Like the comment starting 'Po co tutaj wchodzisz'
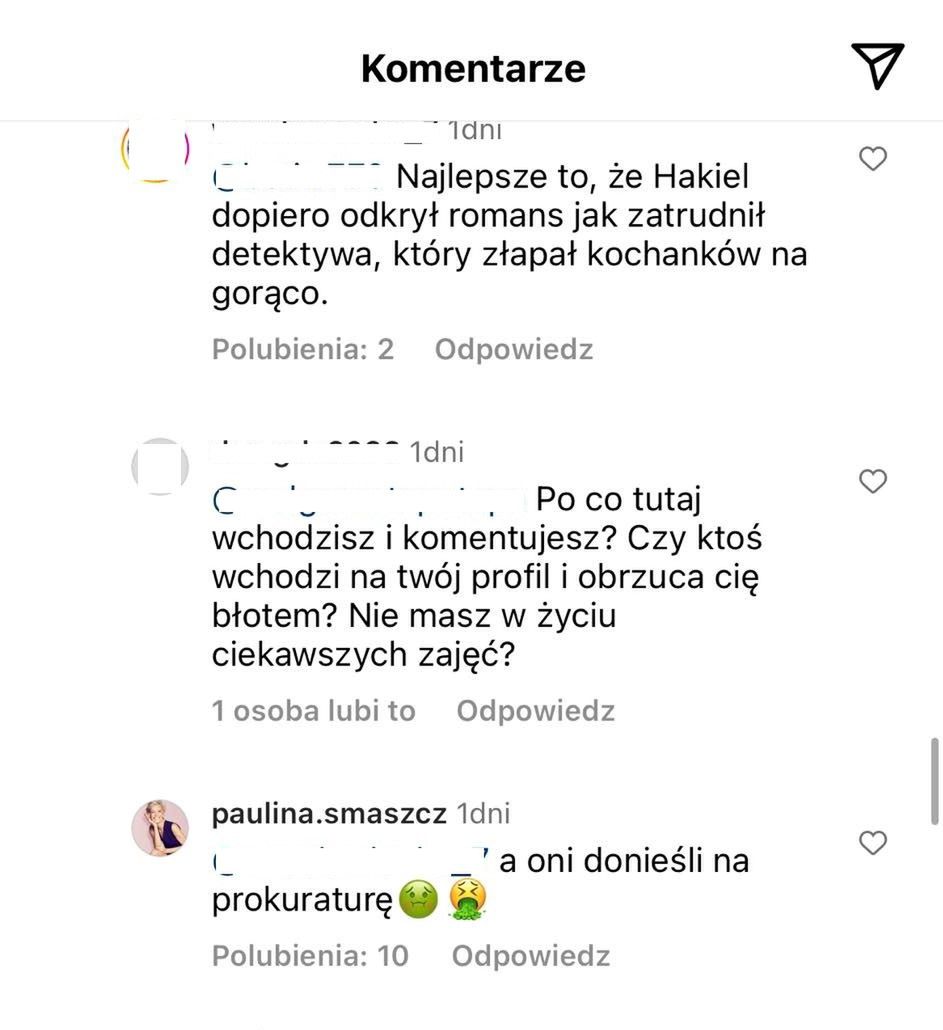Image resolution: width=943 pixels, height=1030 pixels. 874,482
